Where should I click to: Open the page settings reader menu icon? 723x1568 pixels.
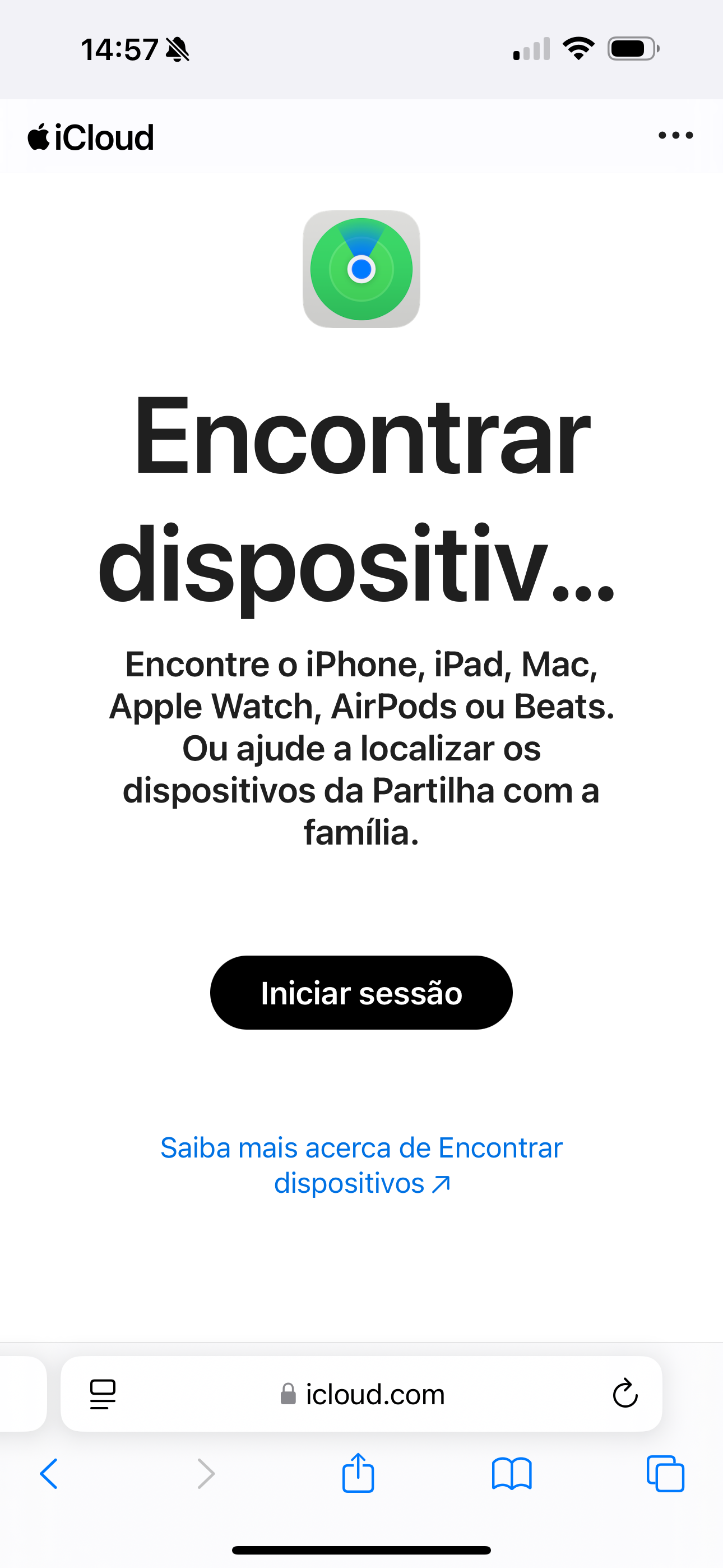102,1394
